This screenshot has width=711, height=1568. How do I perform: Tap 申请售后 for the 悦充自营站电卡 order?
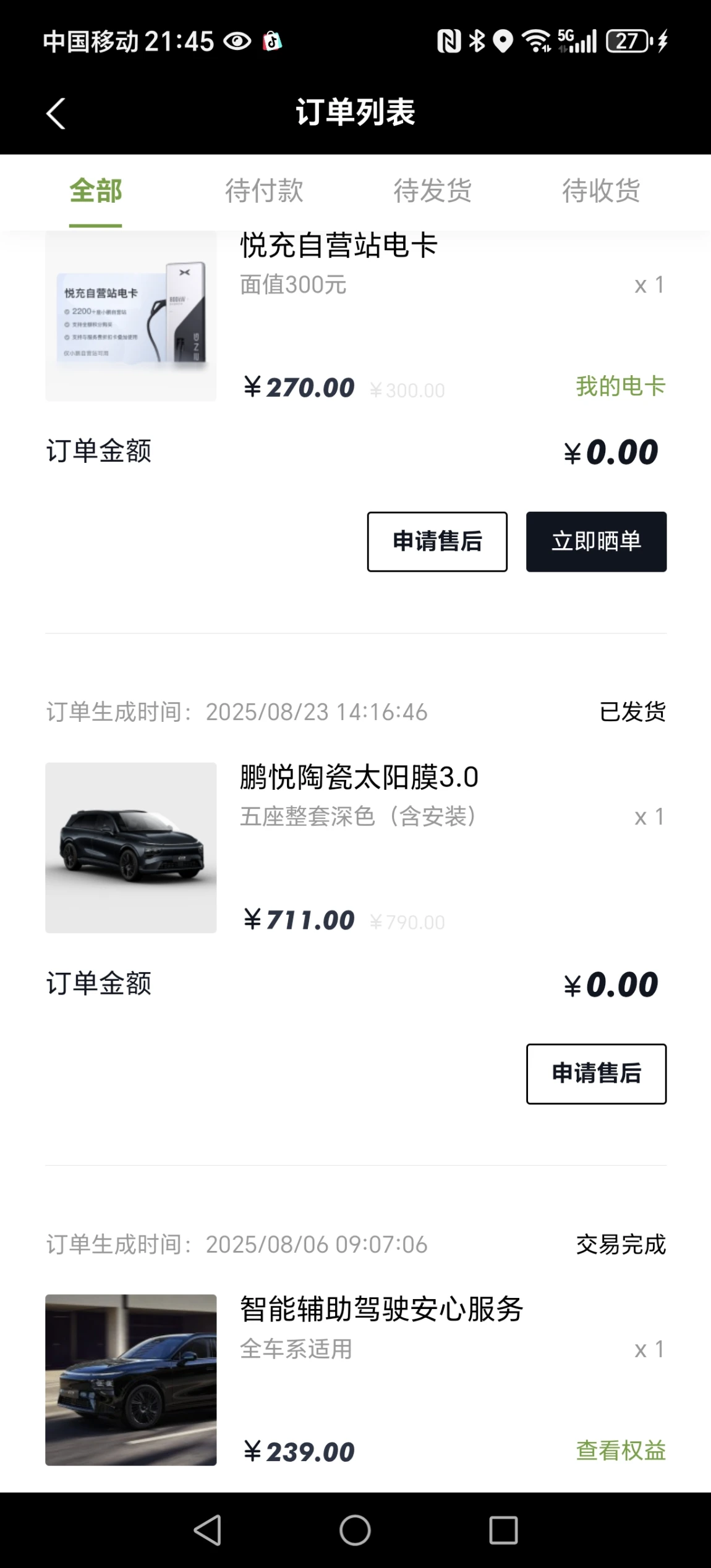(x=437, y=541)
